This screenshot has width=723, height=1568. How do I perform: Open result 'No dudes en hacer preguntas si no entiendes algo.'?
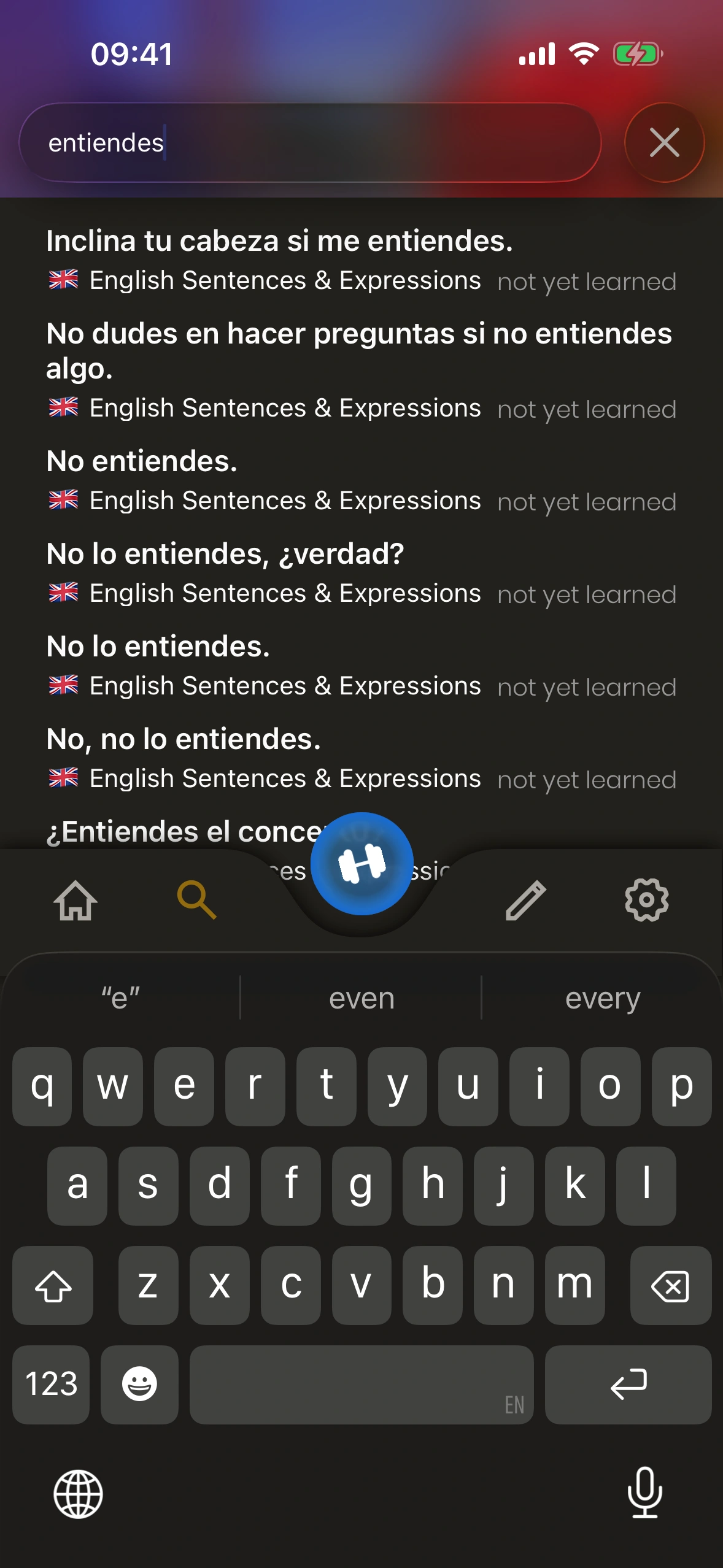[359, 350]
